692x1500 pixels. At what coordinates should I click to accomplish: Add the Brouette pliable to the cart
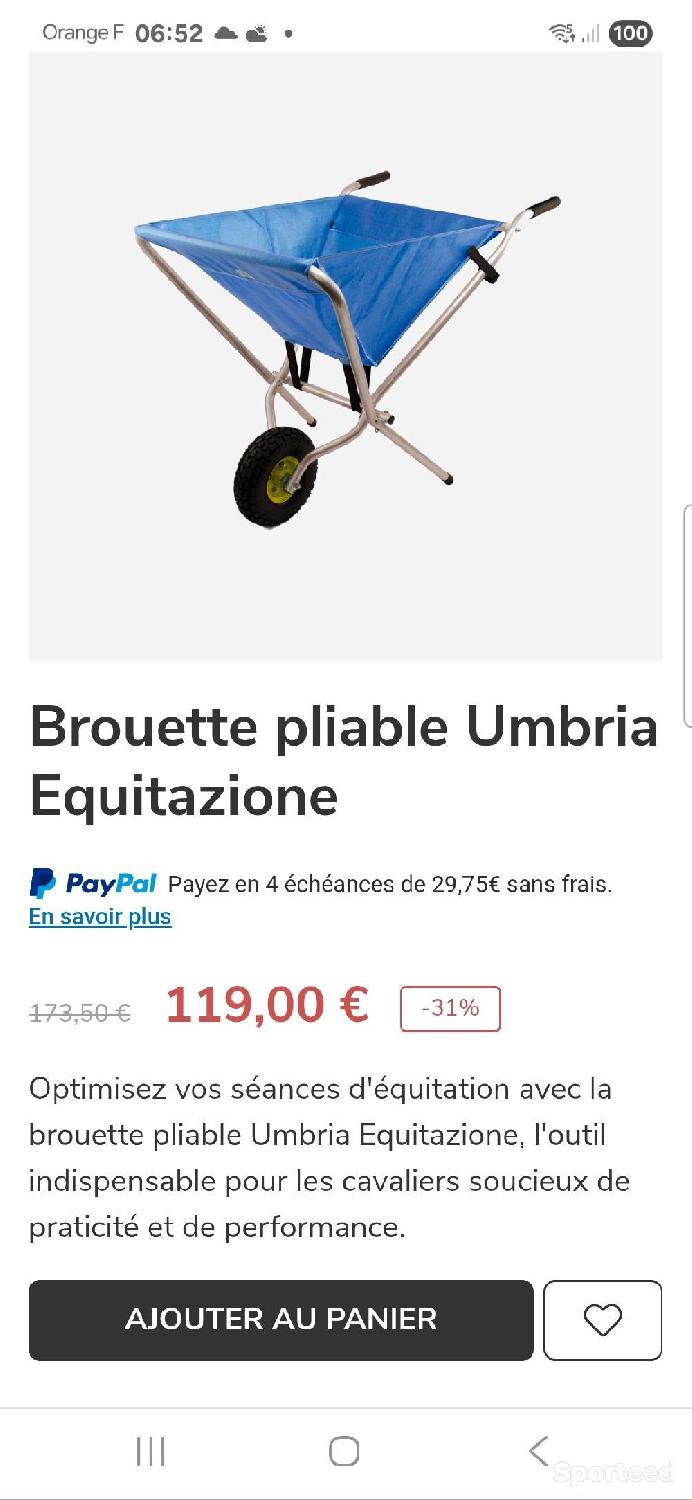281,1320
